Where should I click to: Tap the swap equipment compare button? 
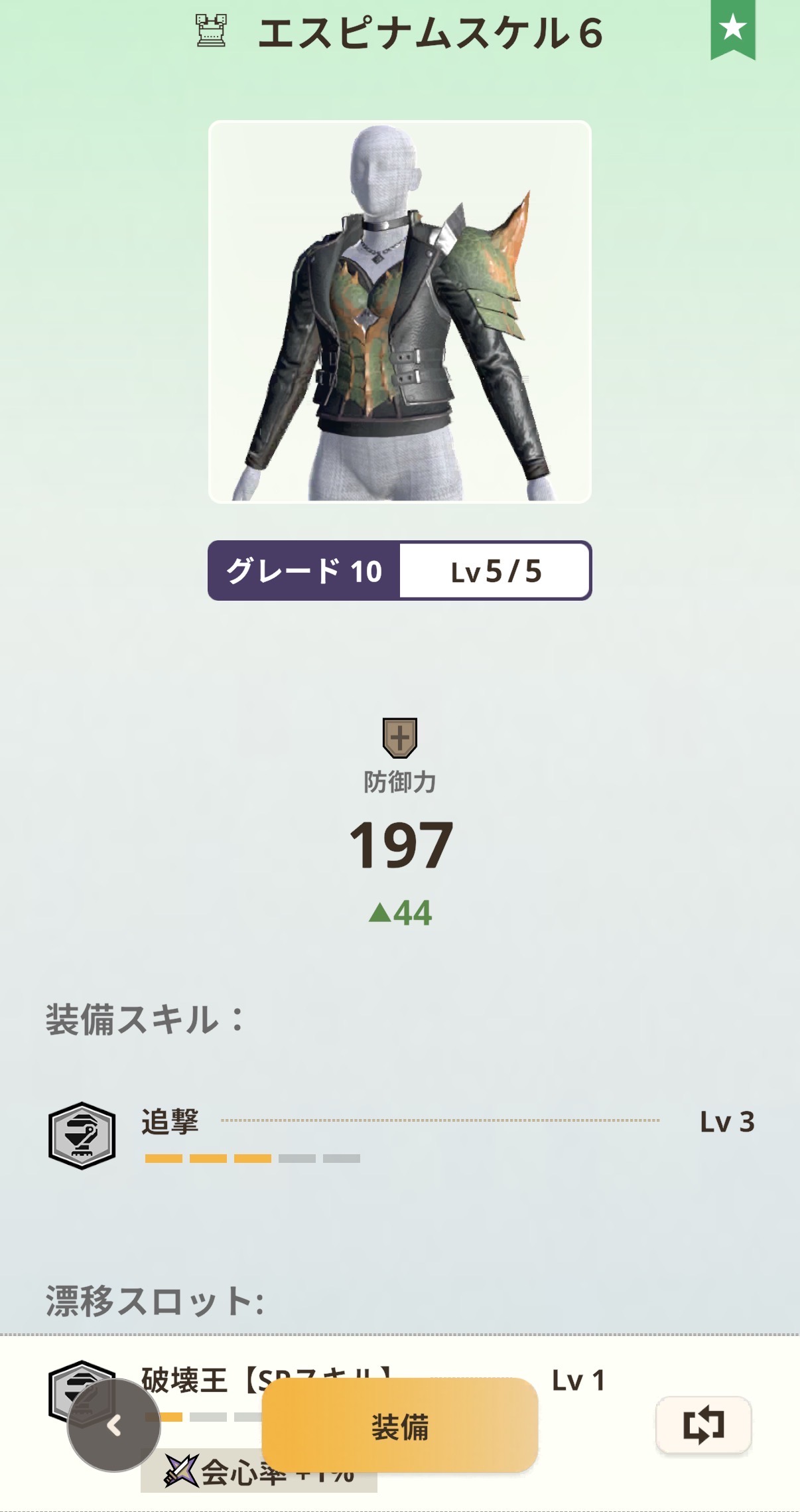click(703, 1424)
